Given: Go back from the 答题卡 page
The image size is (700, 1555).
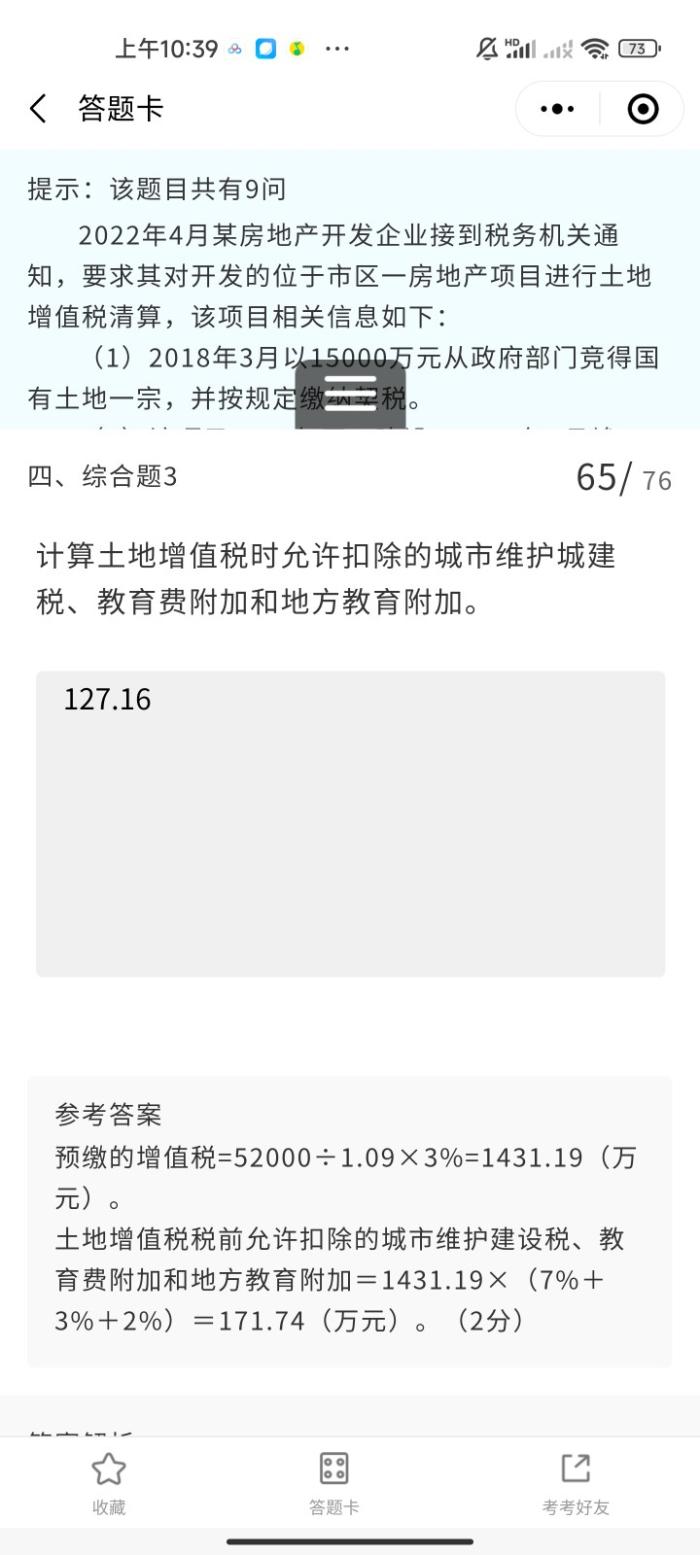Looking at the screenshot, I should [x=38, y=109].
